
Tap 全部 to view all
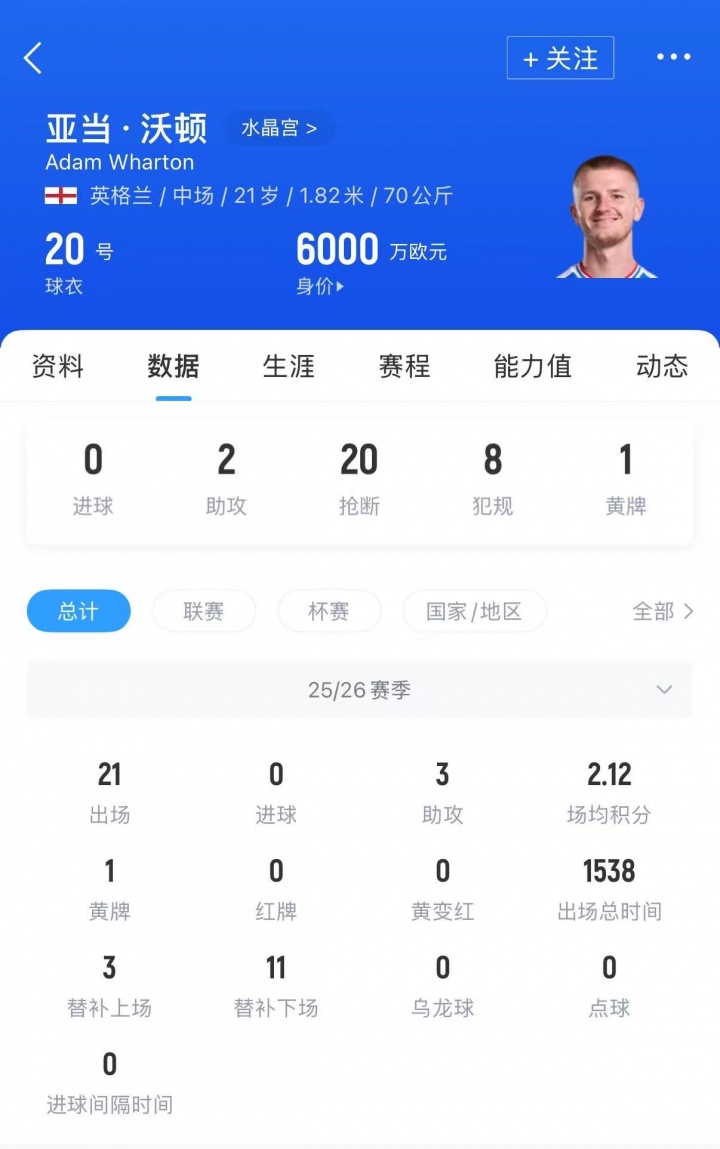pyautogui.click(x=662, y=611)
